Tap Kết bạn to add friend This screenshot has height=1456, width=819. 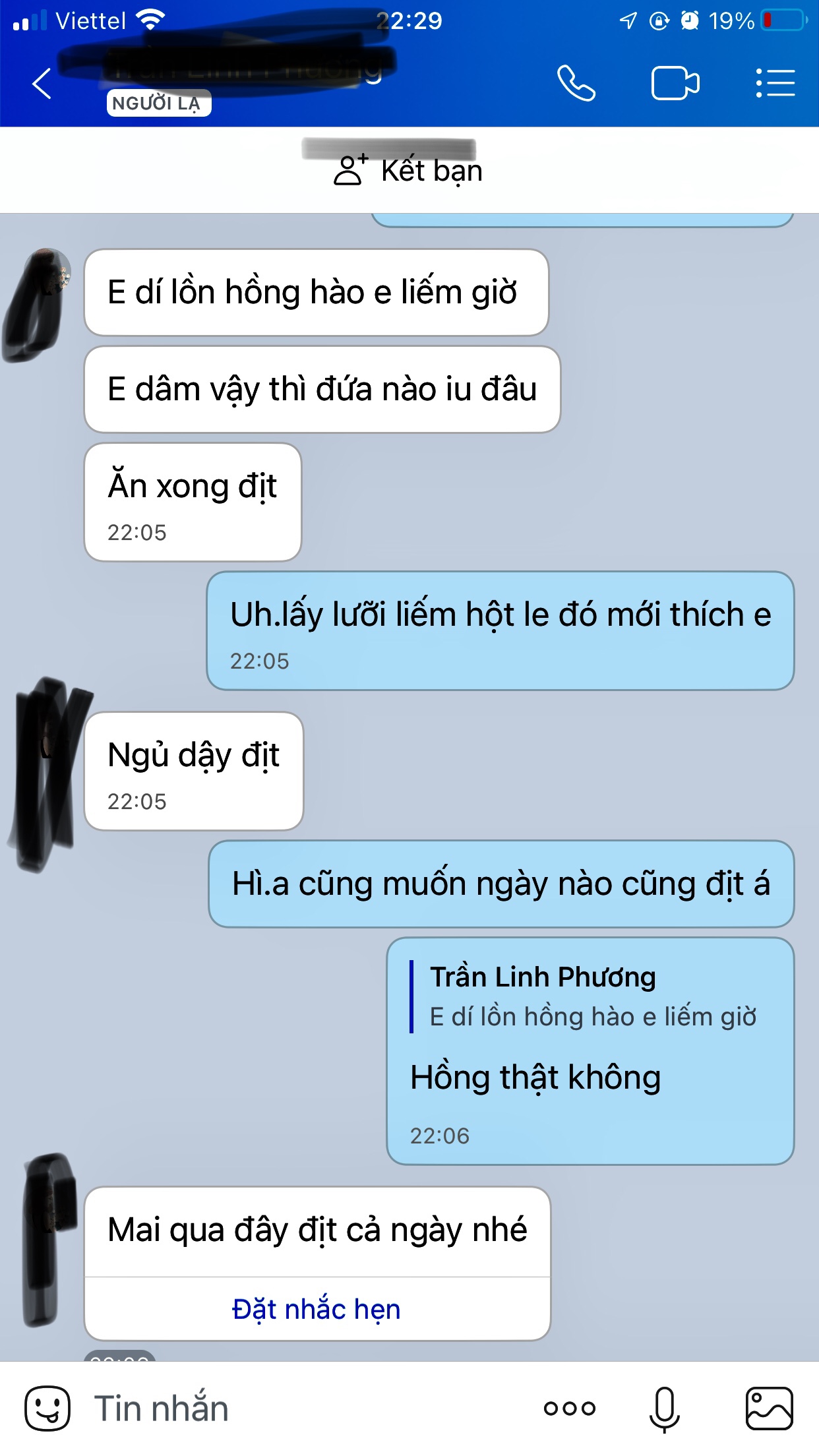(409, 170)
